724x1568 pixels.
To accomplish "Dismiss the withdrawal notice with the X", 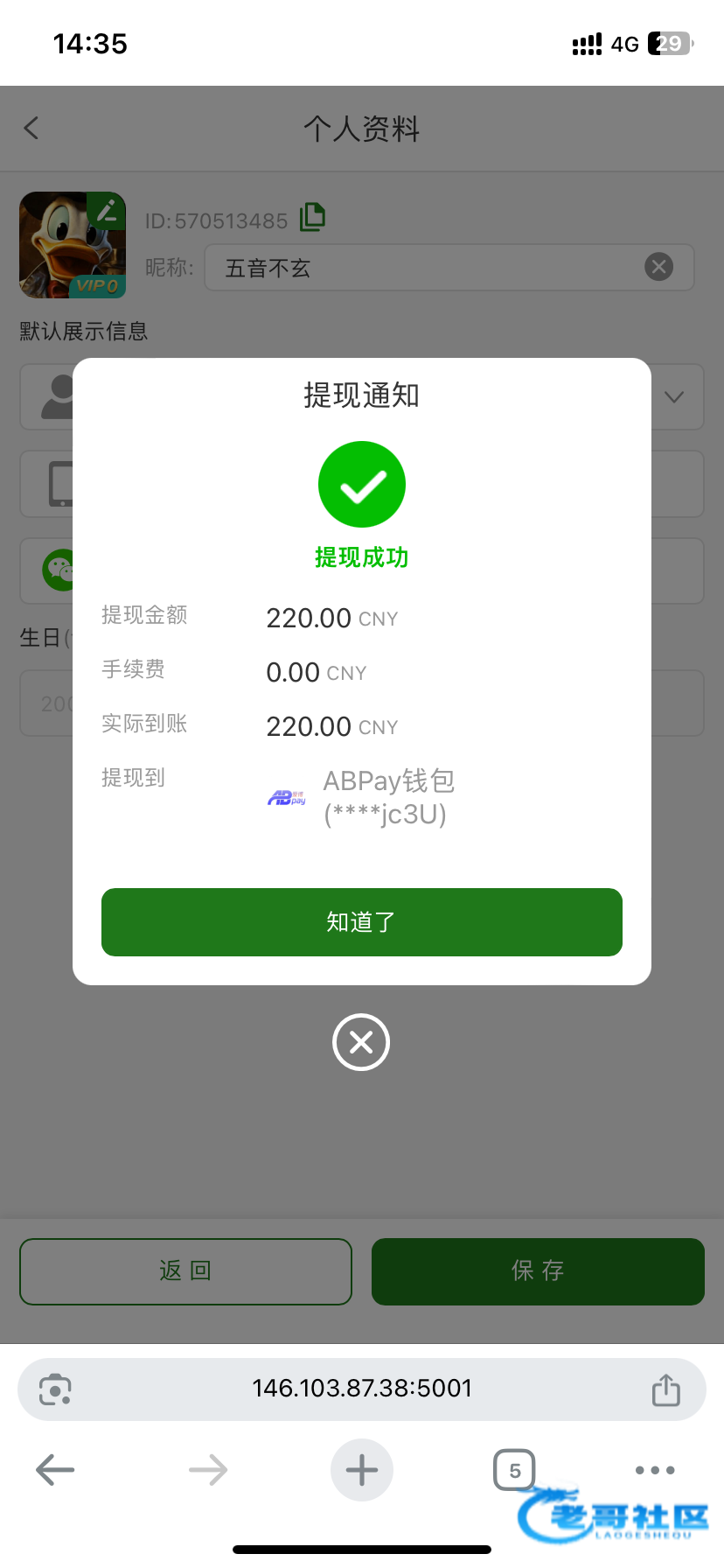I will pyautogui.click(x=361, y=1042).
